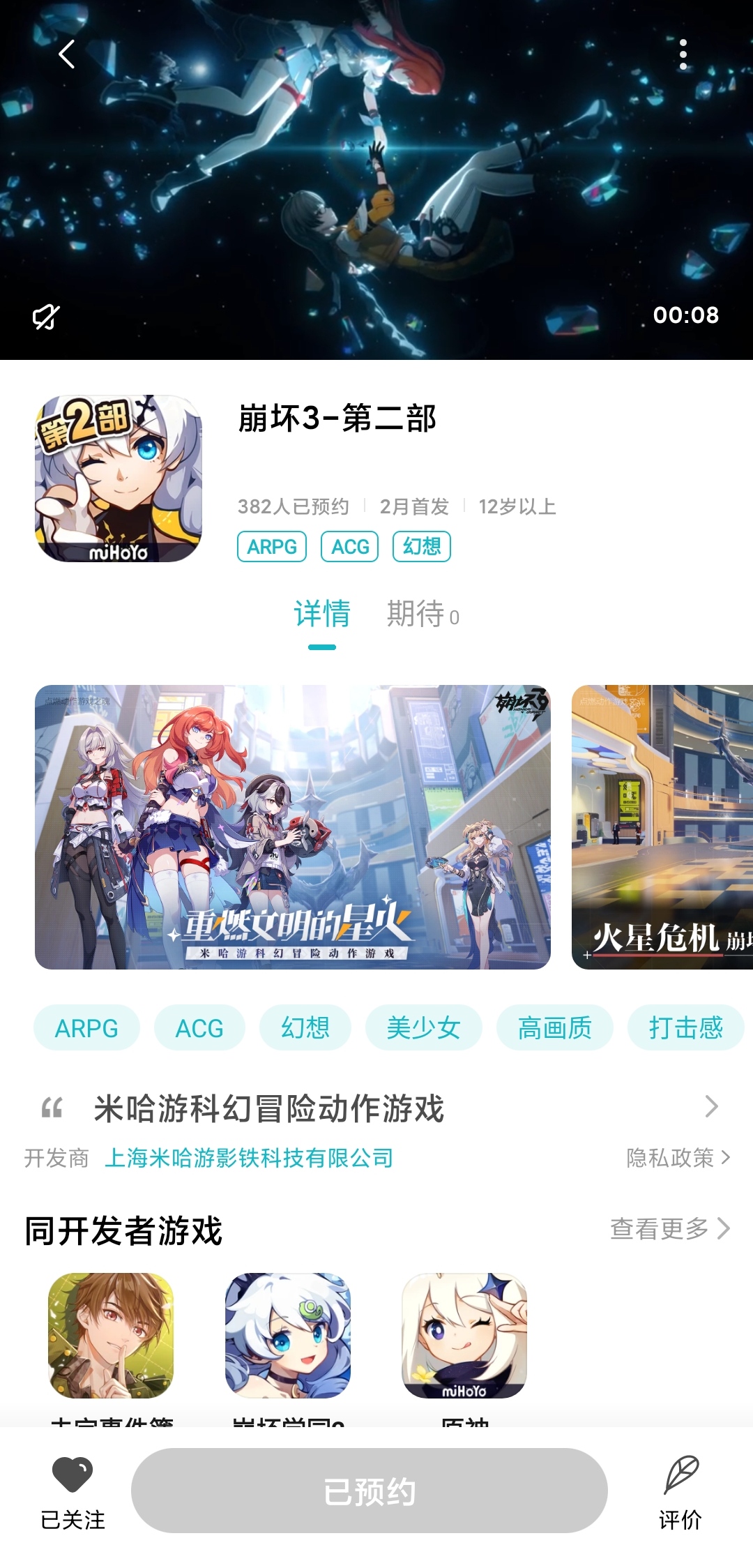Select the 高画质 tag chip
The image size is (753, 1568).
554,1028
